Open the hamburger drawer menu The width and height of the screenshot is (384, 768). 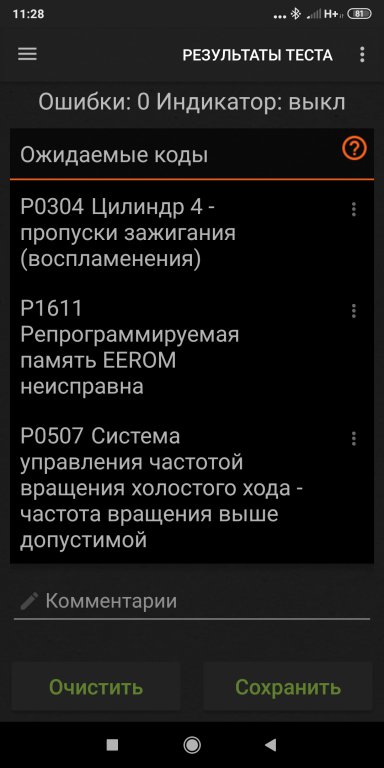[x=27, y=54]
